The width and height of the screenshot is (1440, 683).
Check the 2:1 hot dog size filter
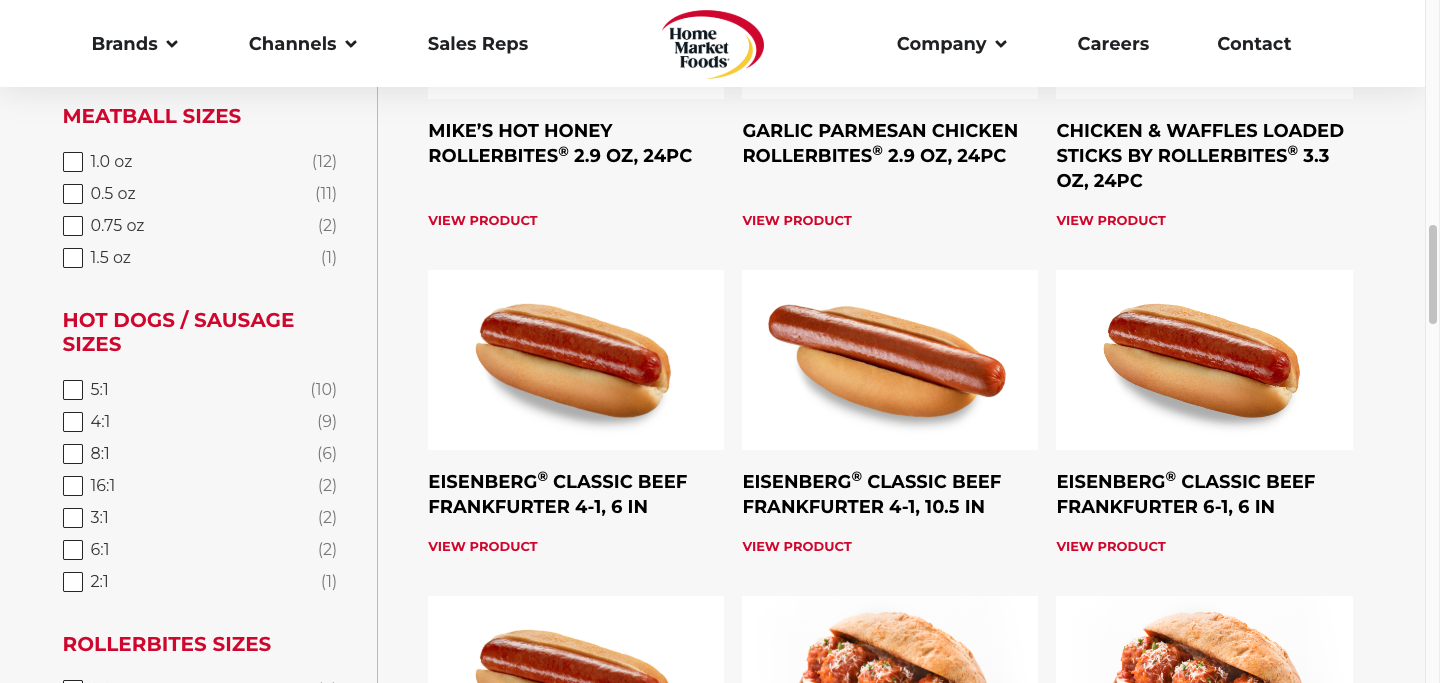pyautogui.click(x=73, y=582)
